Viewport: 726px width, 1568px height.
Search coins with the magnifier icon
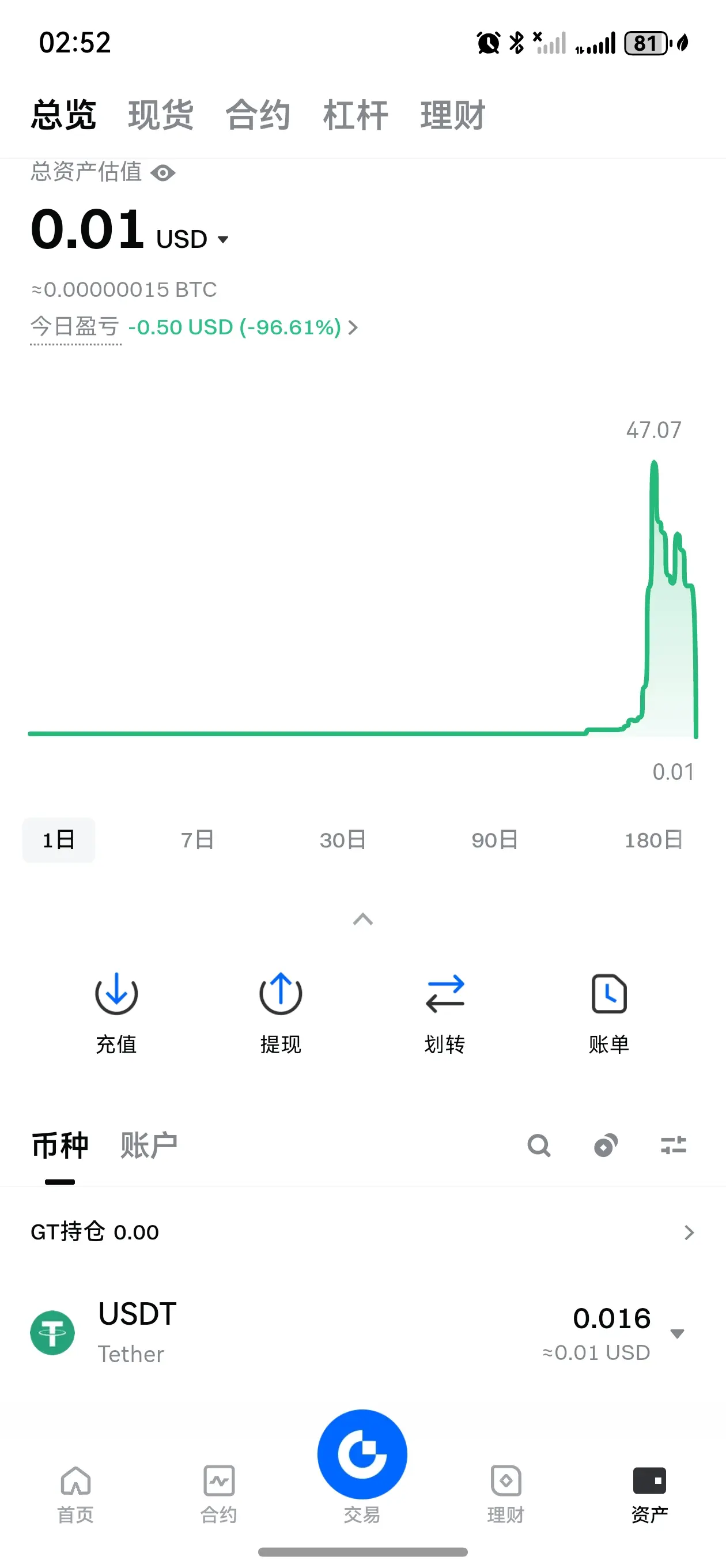pyautogui.click(x=539, y=1145)
